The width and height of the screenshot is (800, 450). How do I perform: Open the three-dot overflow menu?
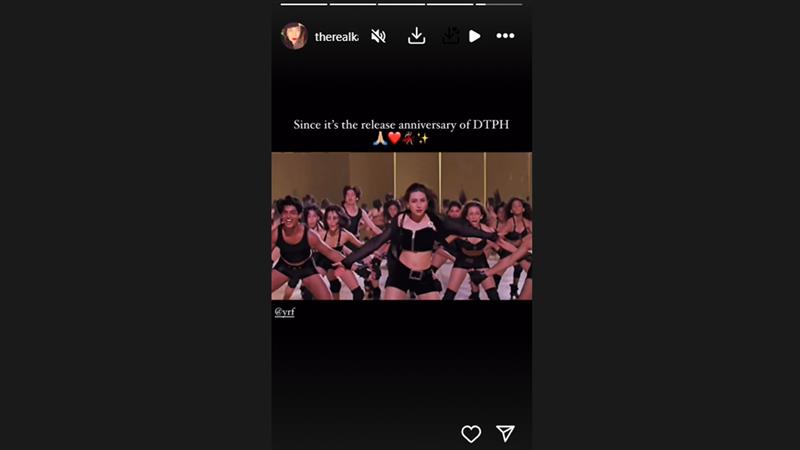coord(505,36)
